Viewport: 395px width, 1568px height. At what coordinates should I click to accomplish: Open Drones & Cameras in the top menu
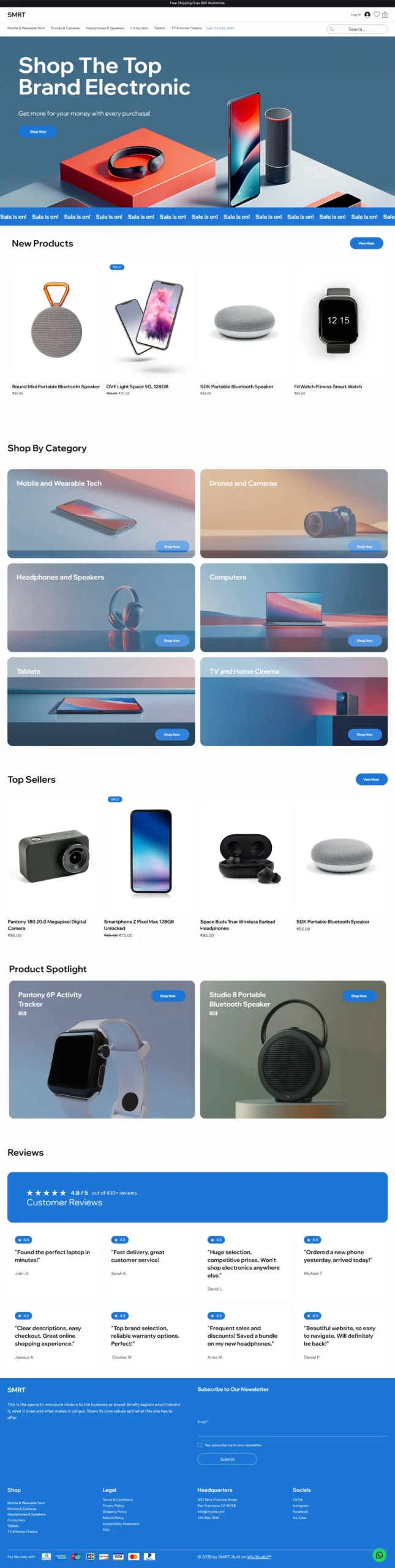click(x=65, y=28)
